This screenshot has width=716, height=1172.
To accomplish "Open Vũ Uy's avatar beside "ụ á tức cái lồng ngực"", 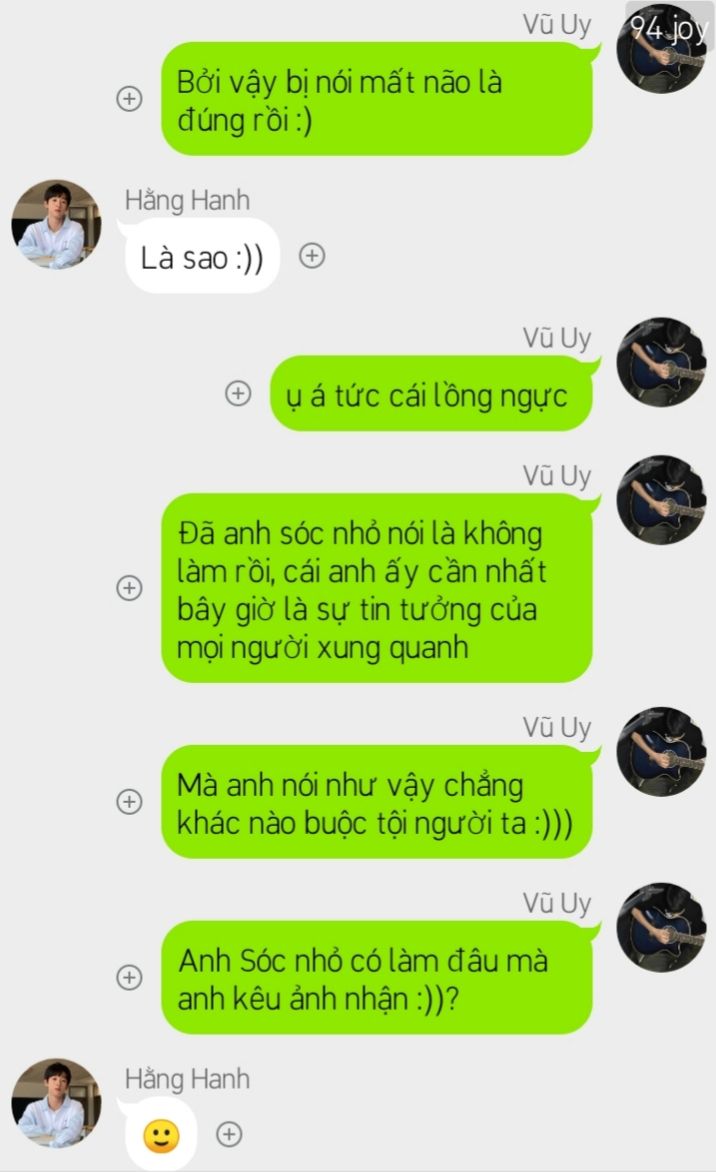I will tap(661, 363).
